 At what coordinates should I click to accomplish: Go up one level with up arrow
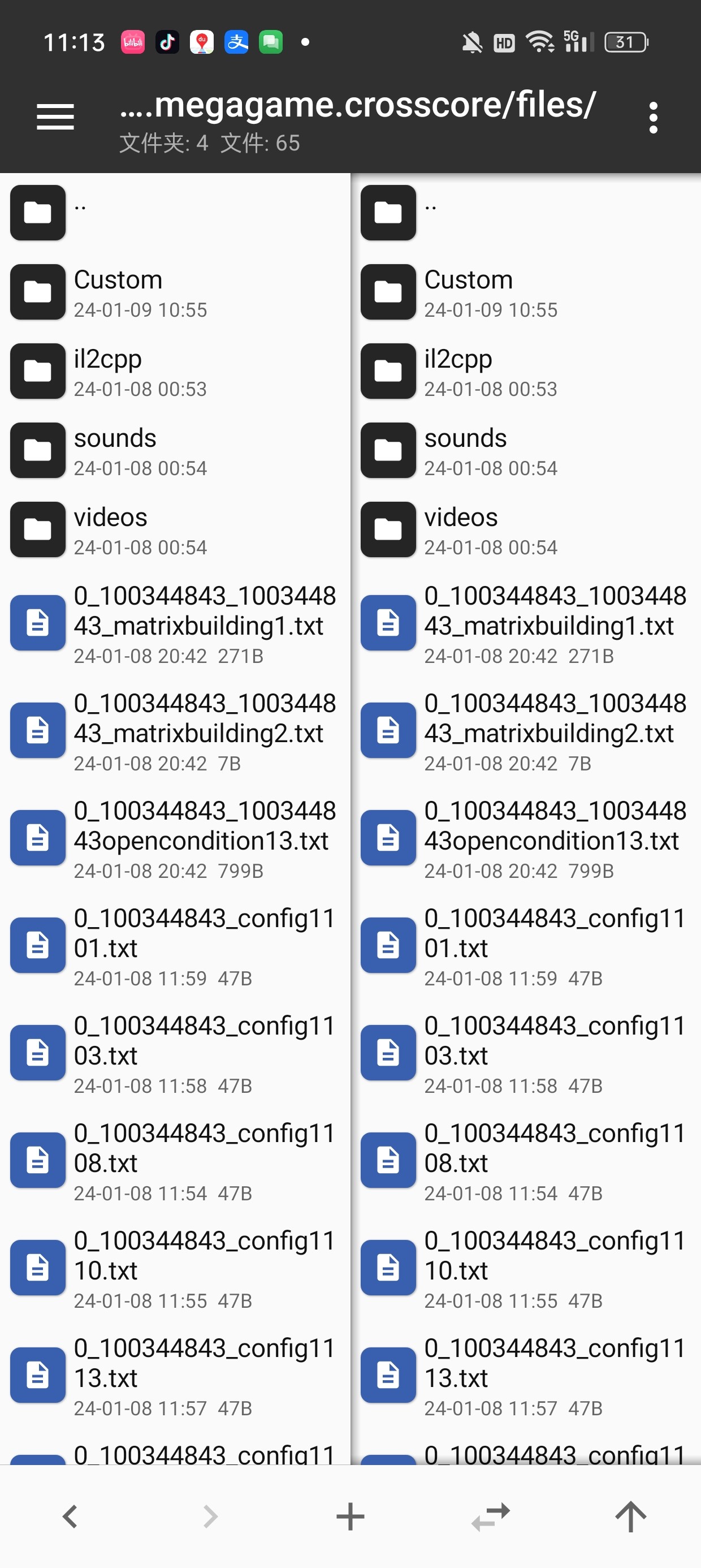pyautogui.click(x=630, y=1515)
